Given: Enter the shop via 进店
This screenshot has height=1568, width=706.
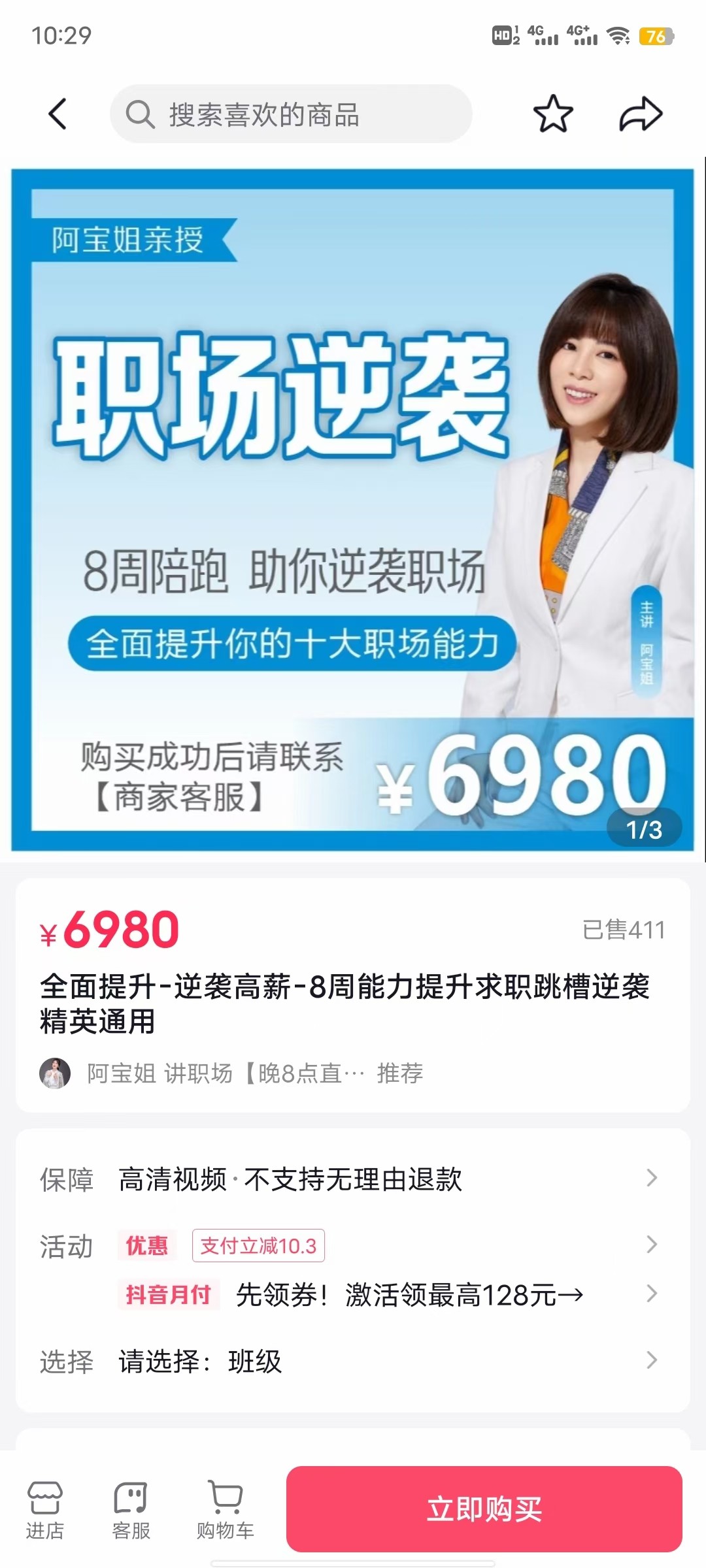Looking at the screenshot, I should (x=44, y=1511).
